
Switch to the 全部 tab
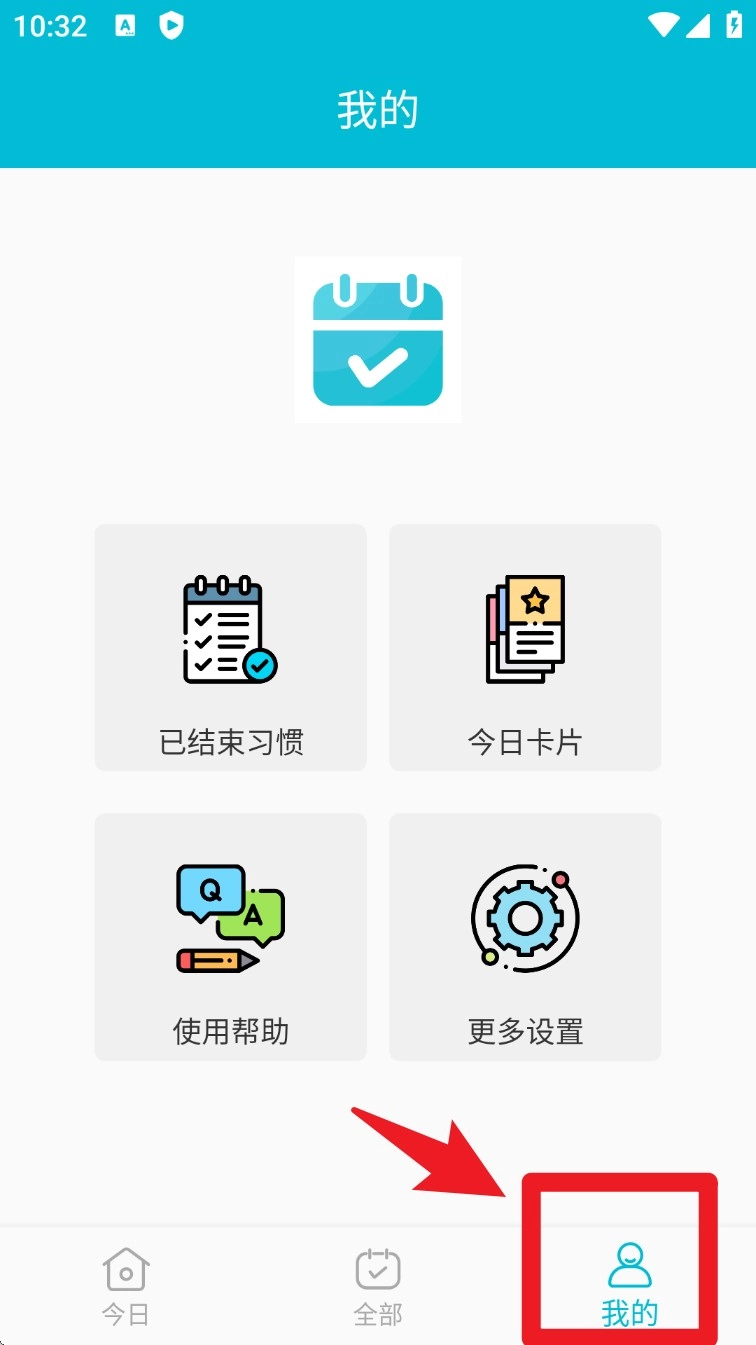(378, 1286)
